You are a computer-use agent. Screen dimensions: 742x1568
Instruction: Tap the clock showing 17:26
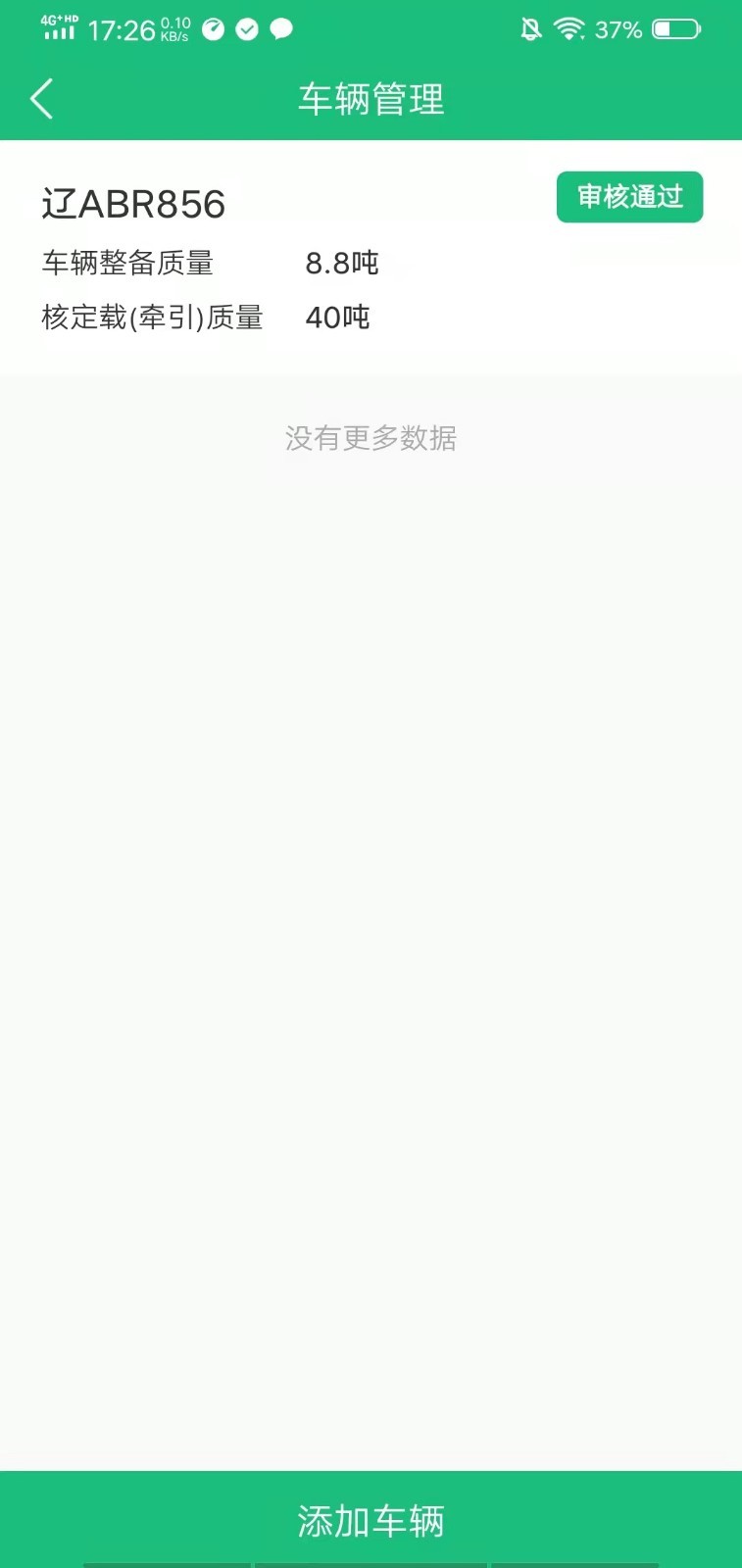[x=120, y=29]
